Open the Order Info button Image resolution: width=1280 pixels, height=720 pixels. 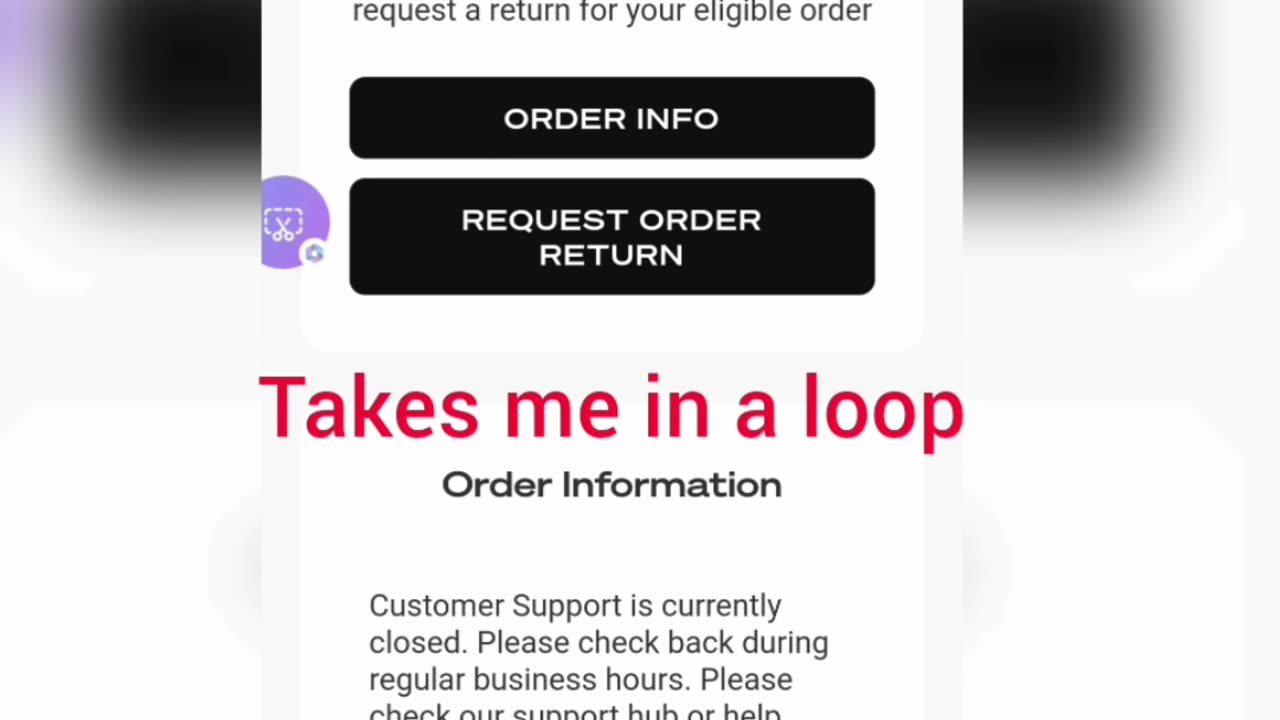pyautogui.click(x=611, y=118)
